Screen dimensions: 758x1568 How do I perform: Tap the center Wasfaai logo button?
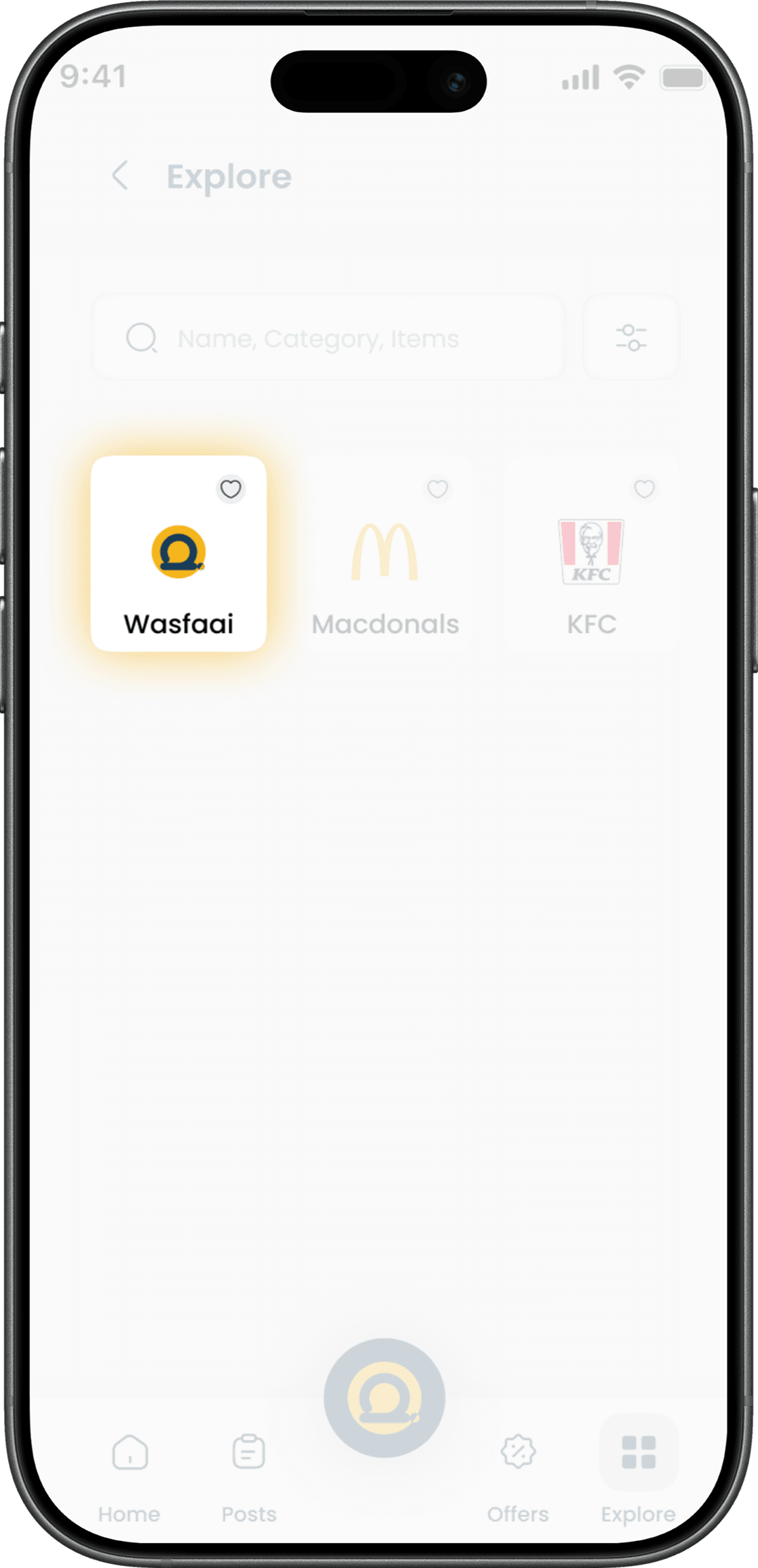point(384,1397)
